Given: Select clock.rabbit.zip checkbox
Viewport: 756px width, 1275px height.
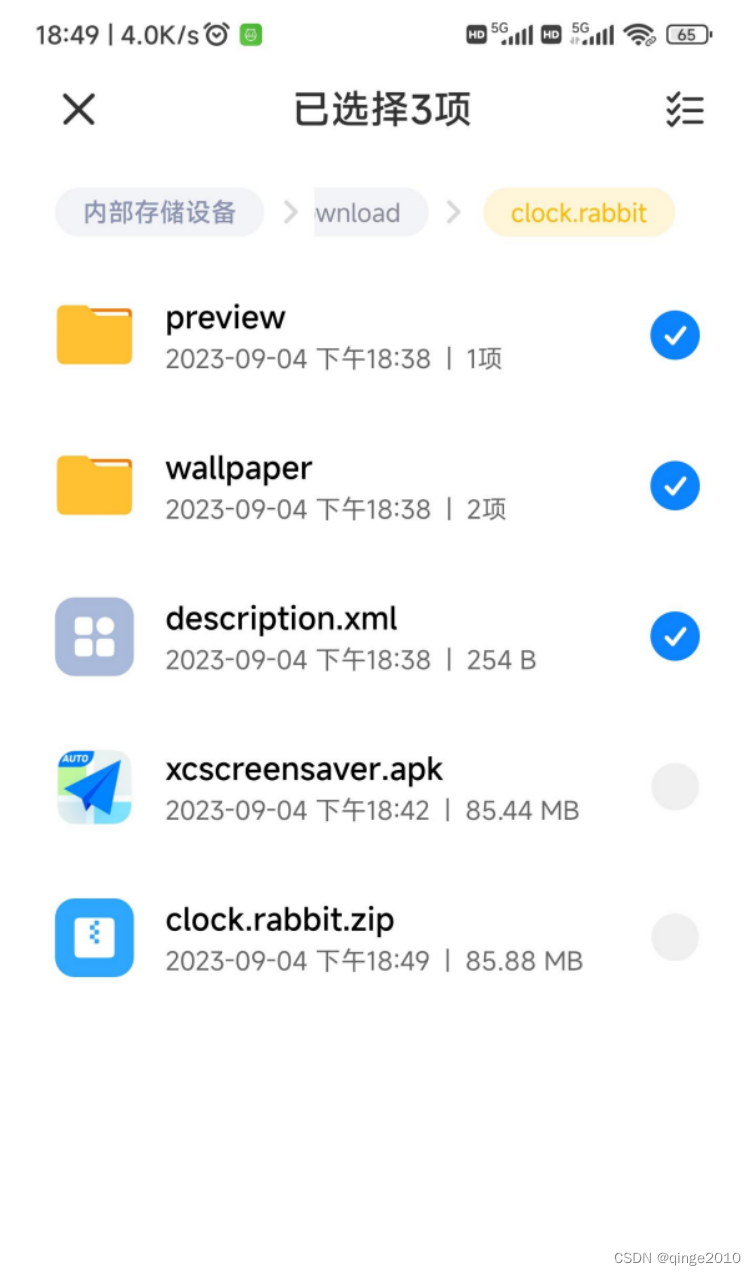Looking at the screenshot, I should coord(675,937).
